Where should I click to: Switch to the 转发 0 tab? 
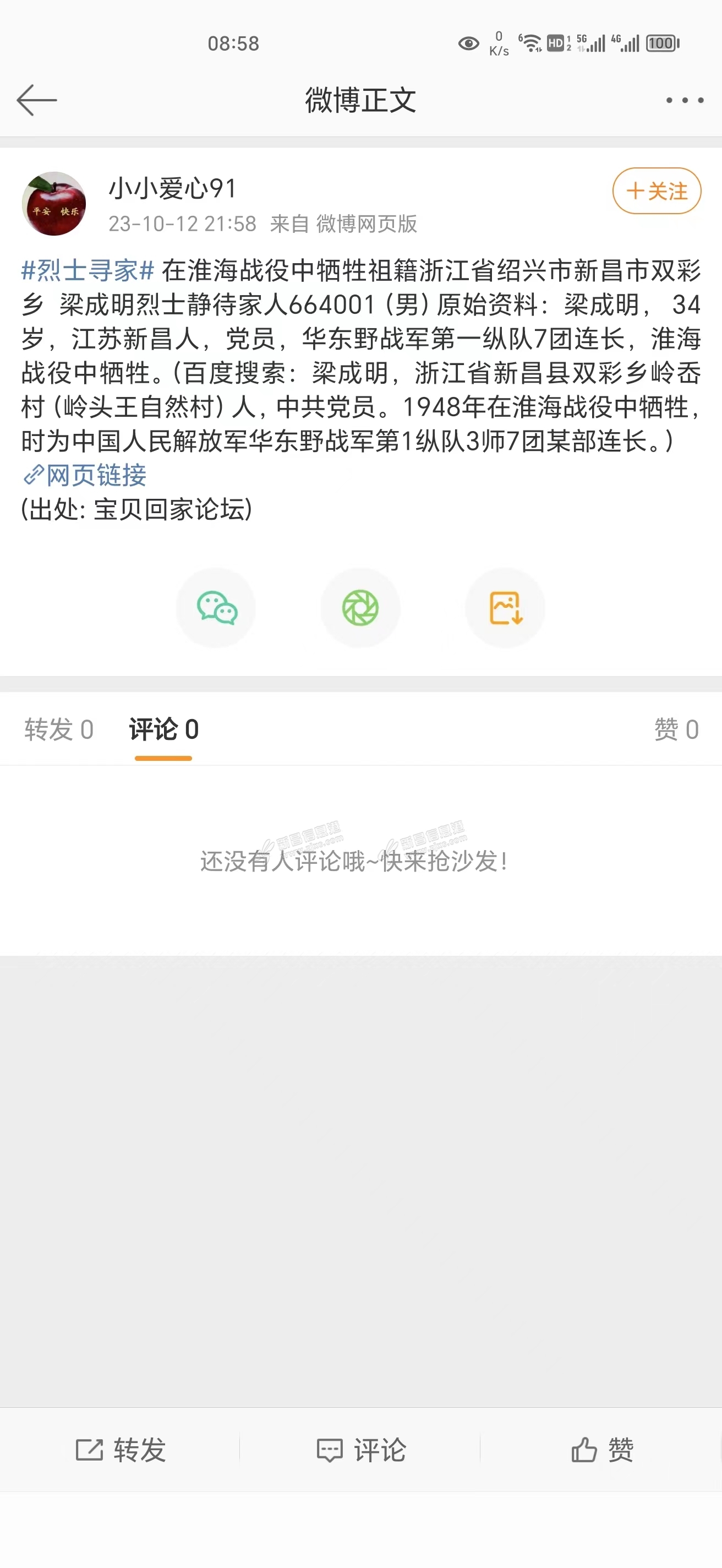coord(59,729)
